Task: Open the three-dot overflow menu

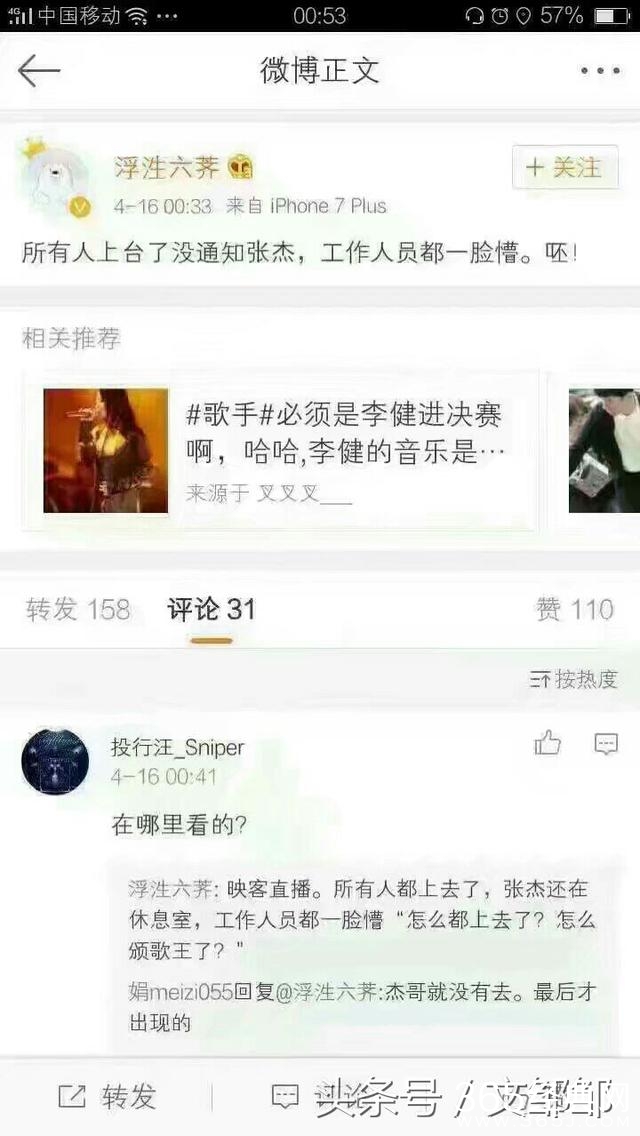Action: coord(600,71)
